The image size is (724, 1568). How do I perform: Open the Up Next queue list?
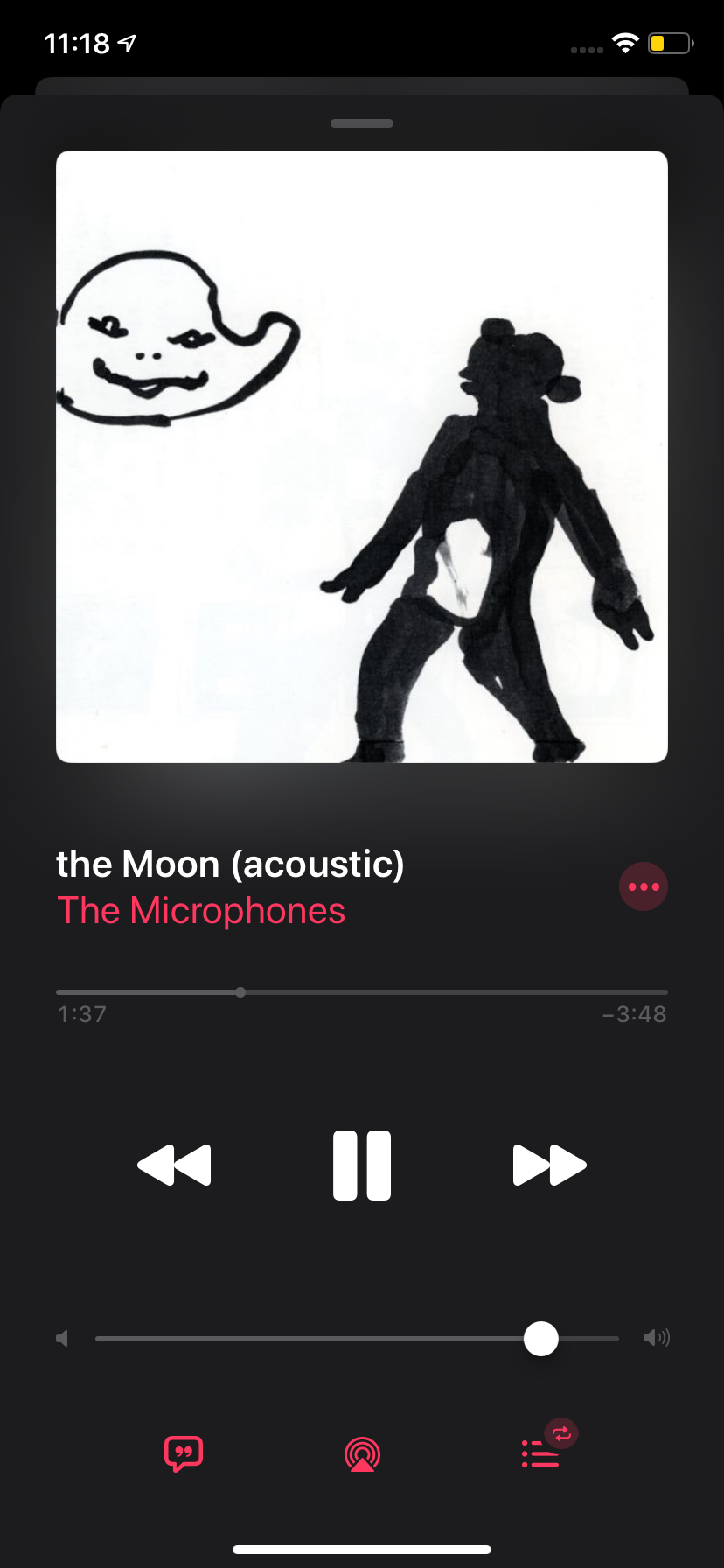[x=541, y=1453]
